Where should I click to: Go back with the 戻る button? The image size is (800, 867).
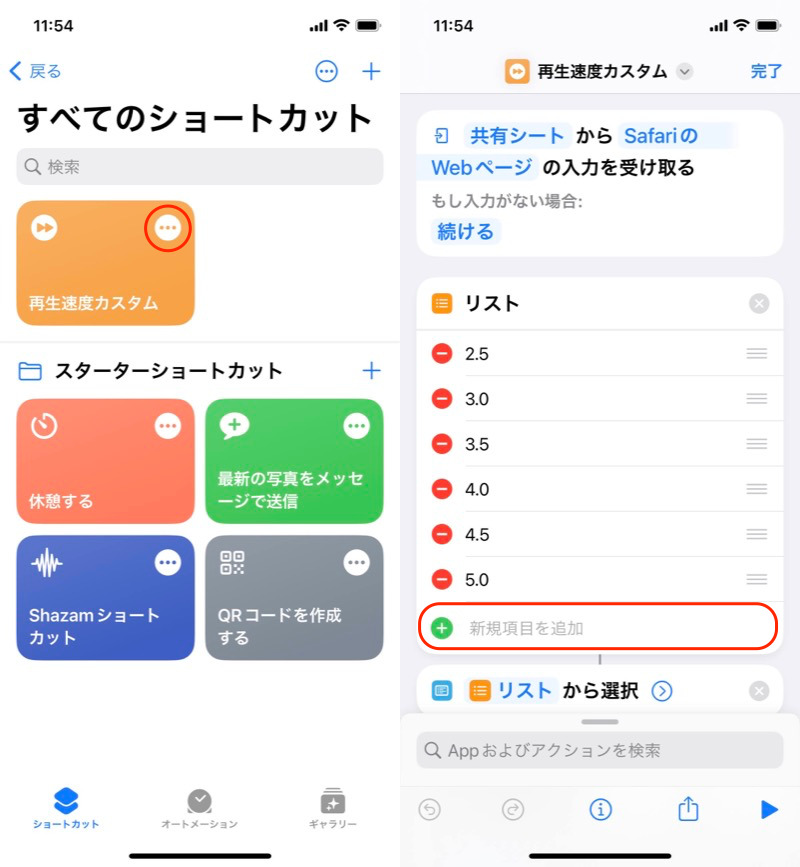point(36,71)
